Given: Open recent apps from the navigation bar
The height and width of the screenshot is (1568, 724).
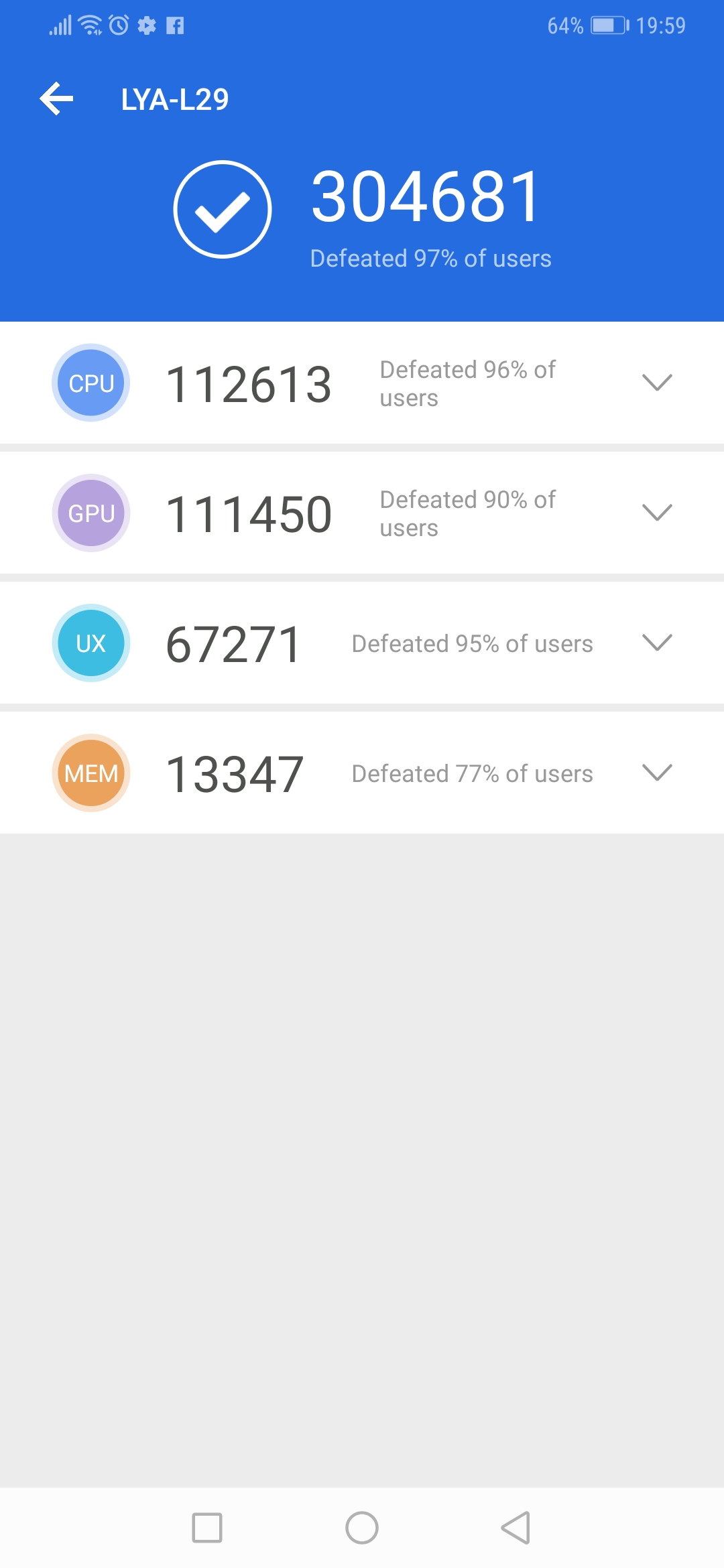Looking at the screenshot, I should [x=207, y=1528].
